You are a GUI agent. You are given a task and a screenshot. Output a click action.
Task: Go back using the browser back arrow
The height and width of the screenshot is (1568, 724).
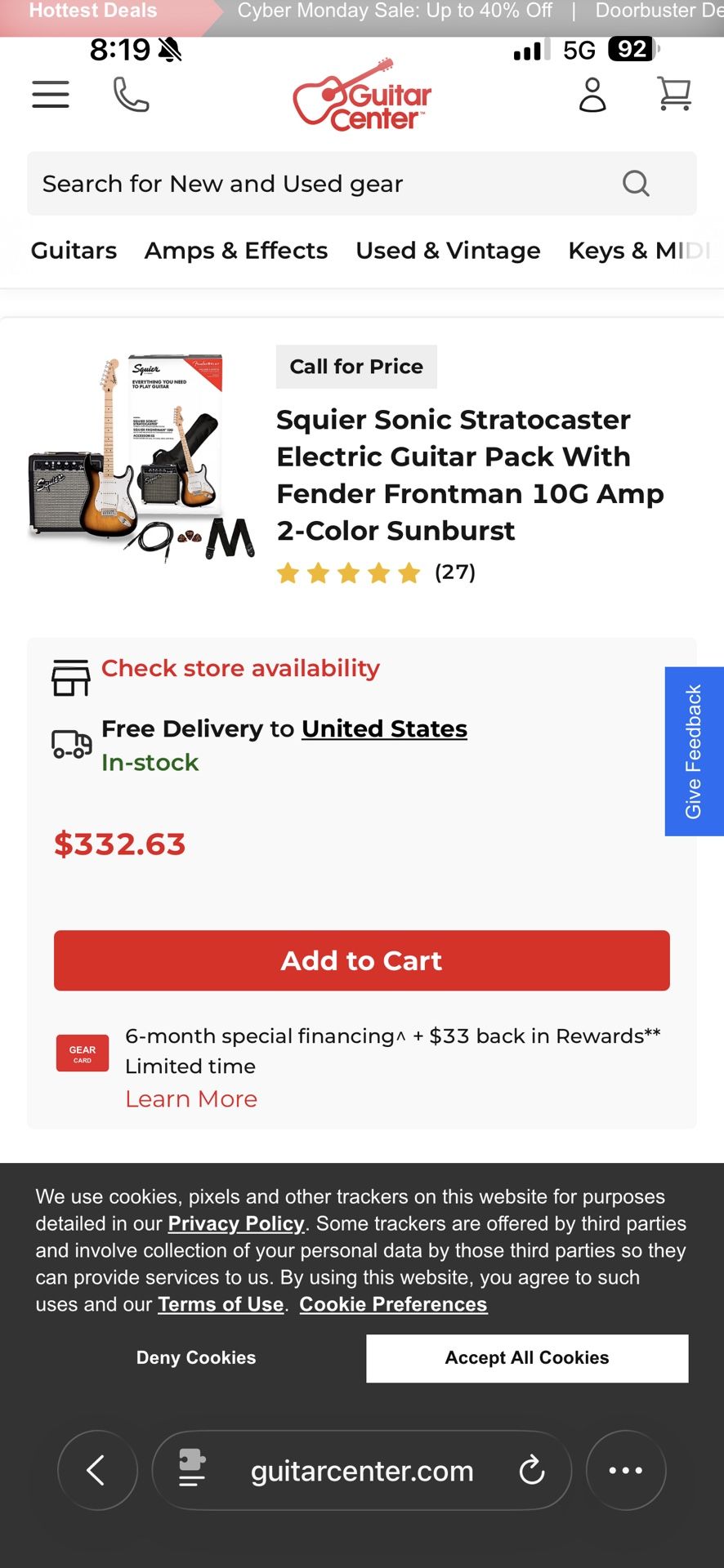[x=97, y=1470]
